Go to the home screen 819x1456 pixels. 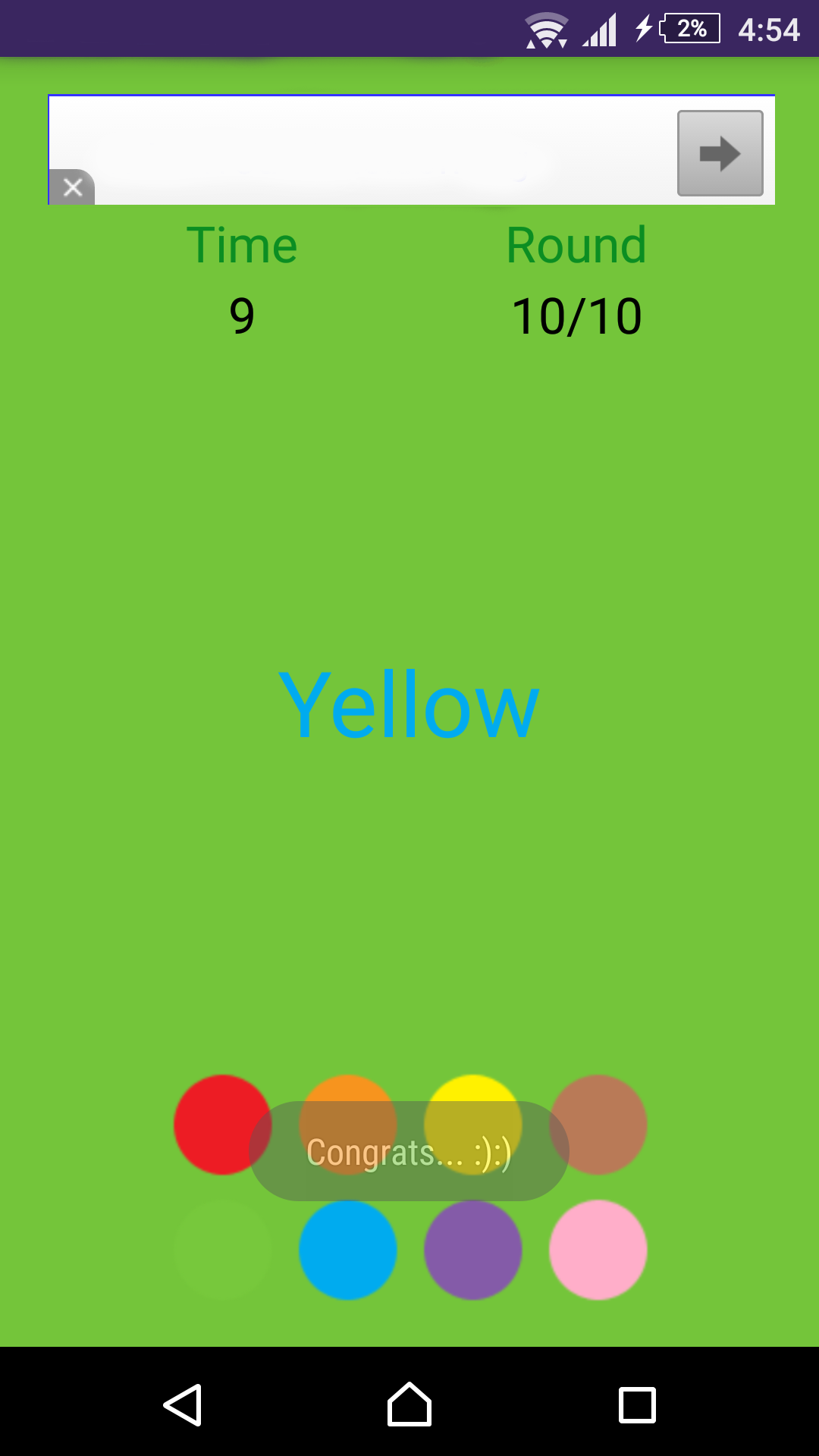(x=409, y=1404)
